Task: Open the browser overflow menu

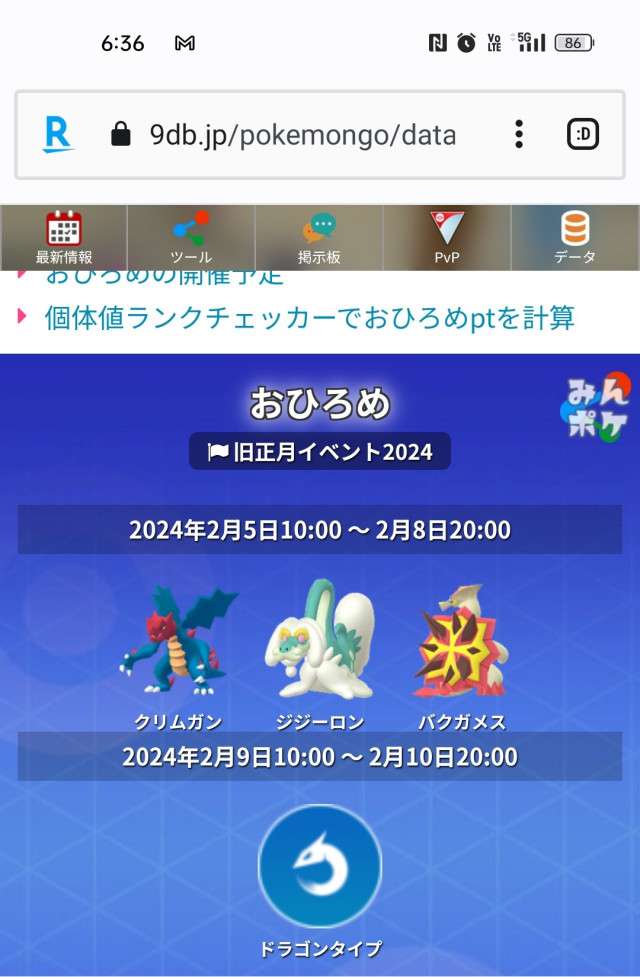Action: coord(518,134)
